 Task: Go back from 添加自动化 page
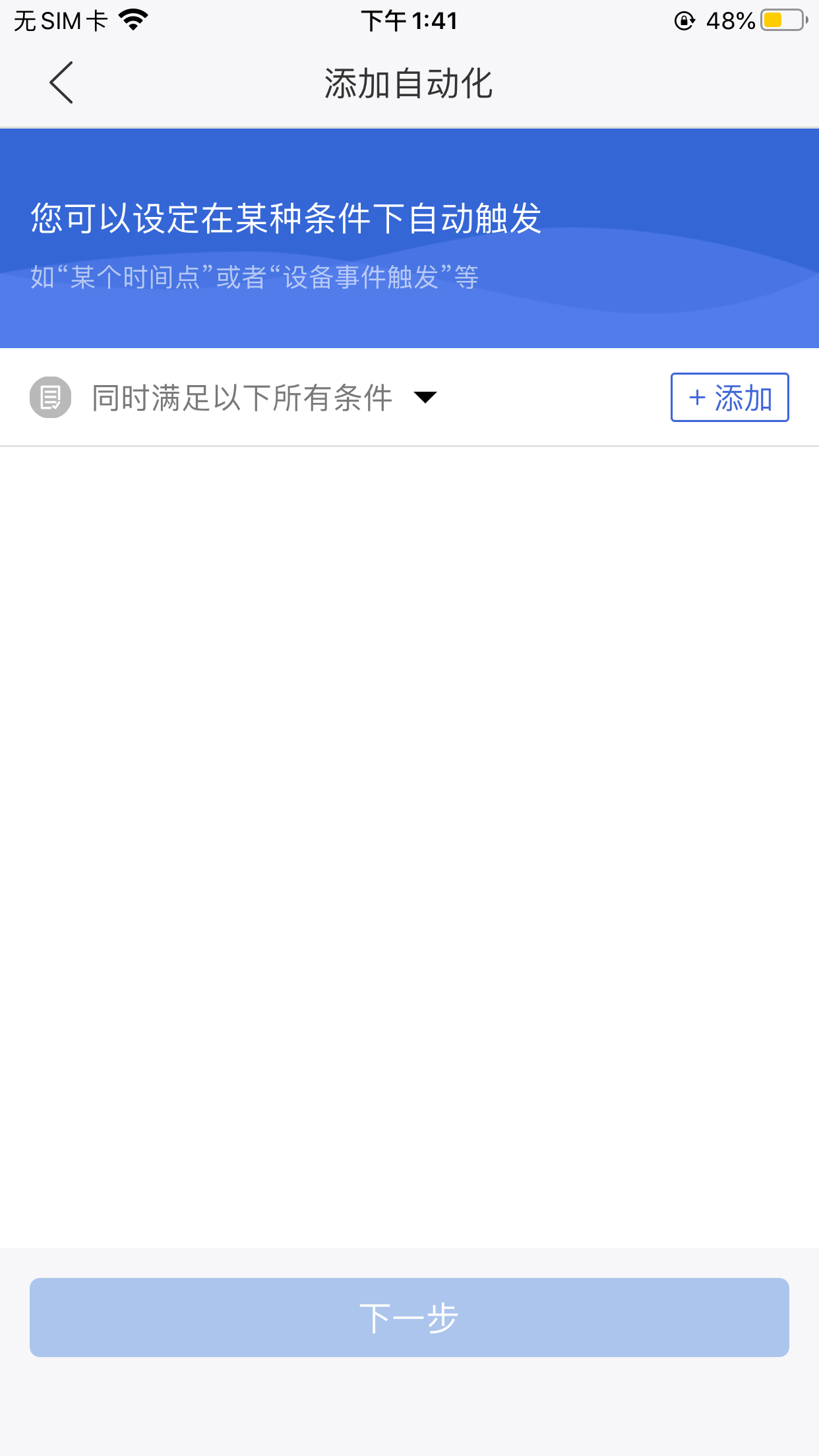(x=61, y=83)
